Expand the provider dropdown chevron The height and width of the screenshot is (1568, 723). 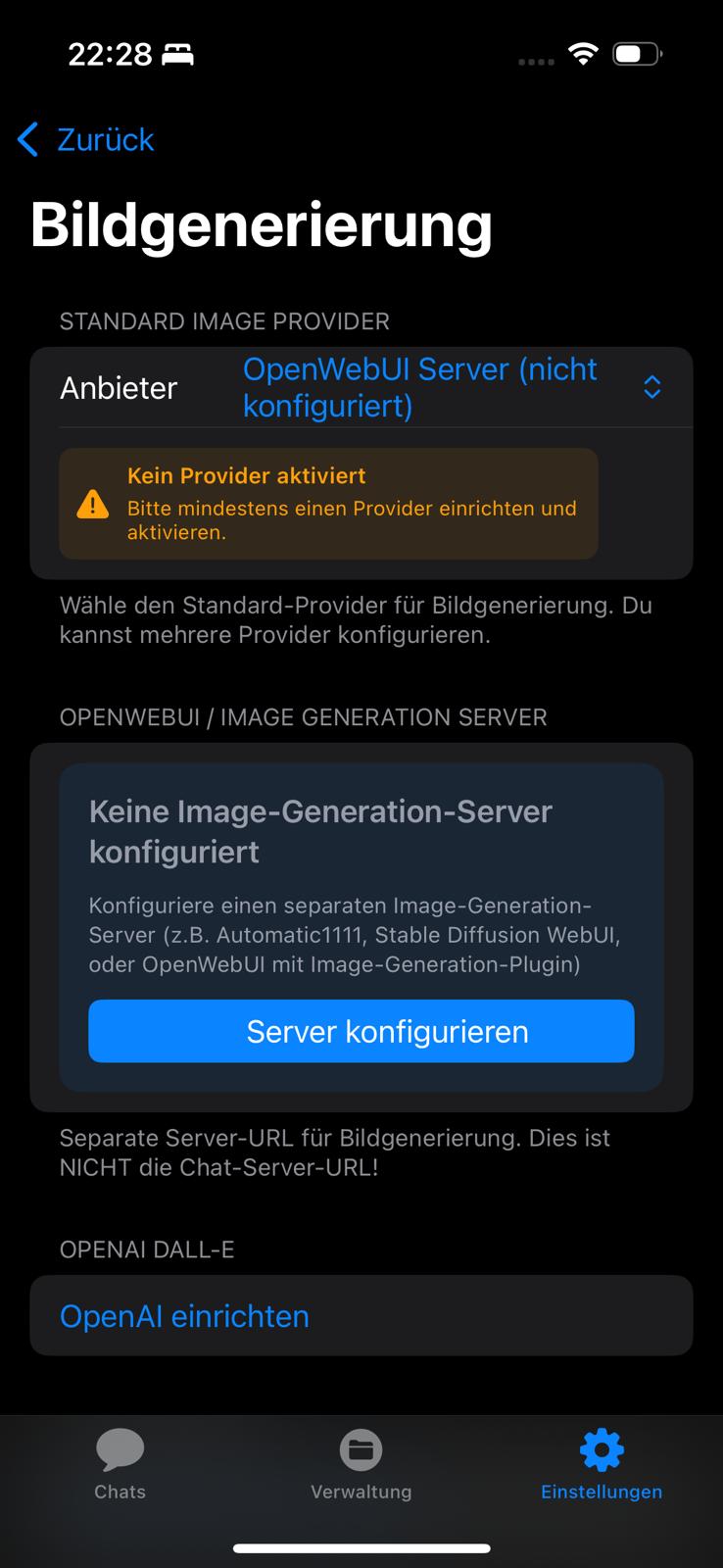click(x=652, y=386)
